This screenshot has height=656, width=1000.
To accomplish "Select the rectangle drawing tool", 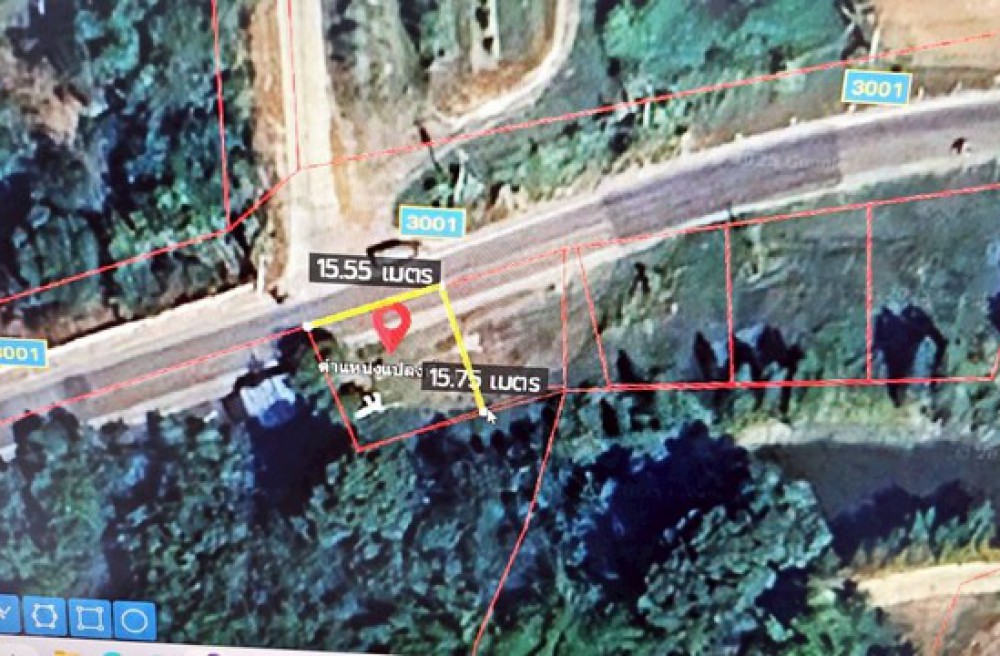I will point(89,618).
